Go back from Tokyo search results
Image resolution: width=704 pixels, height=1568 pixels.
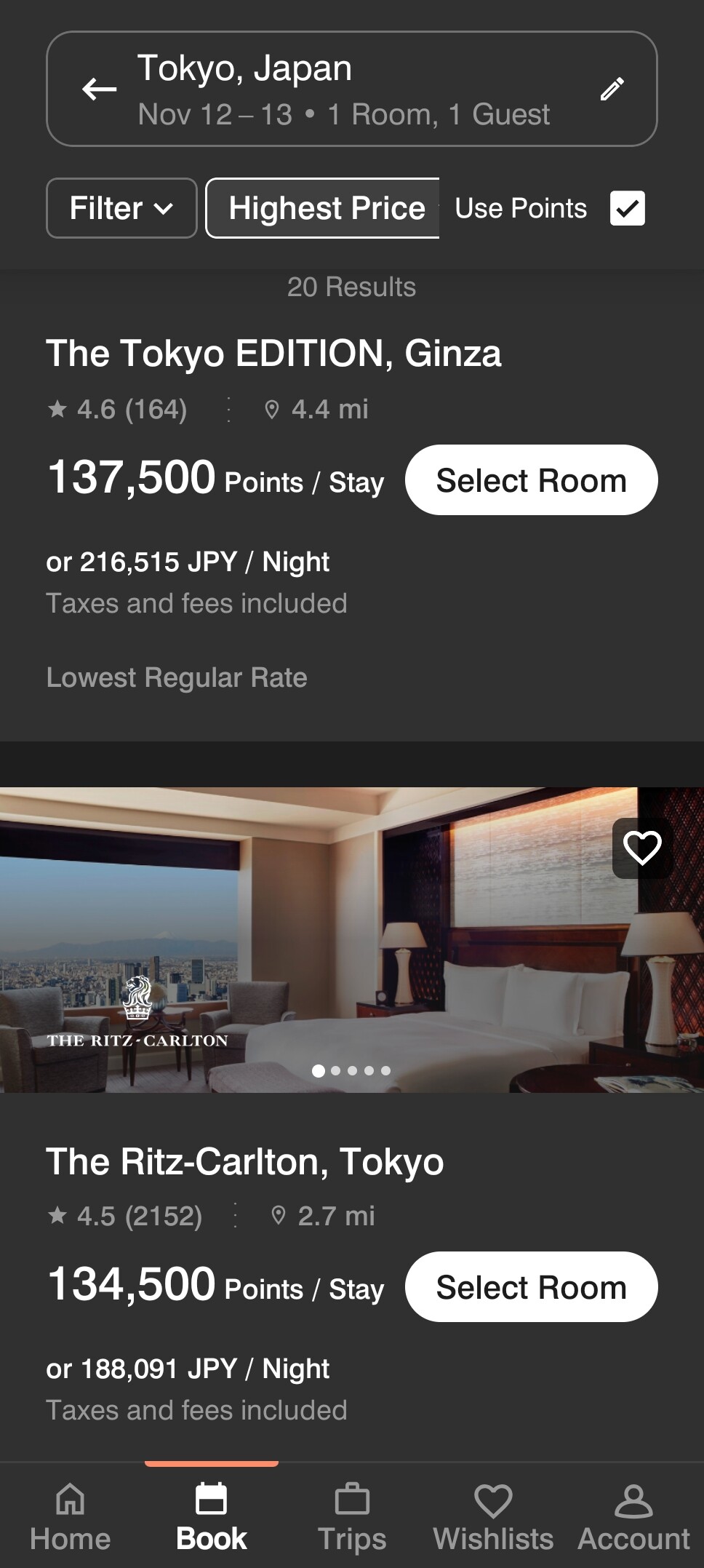[x=100, y=89]
